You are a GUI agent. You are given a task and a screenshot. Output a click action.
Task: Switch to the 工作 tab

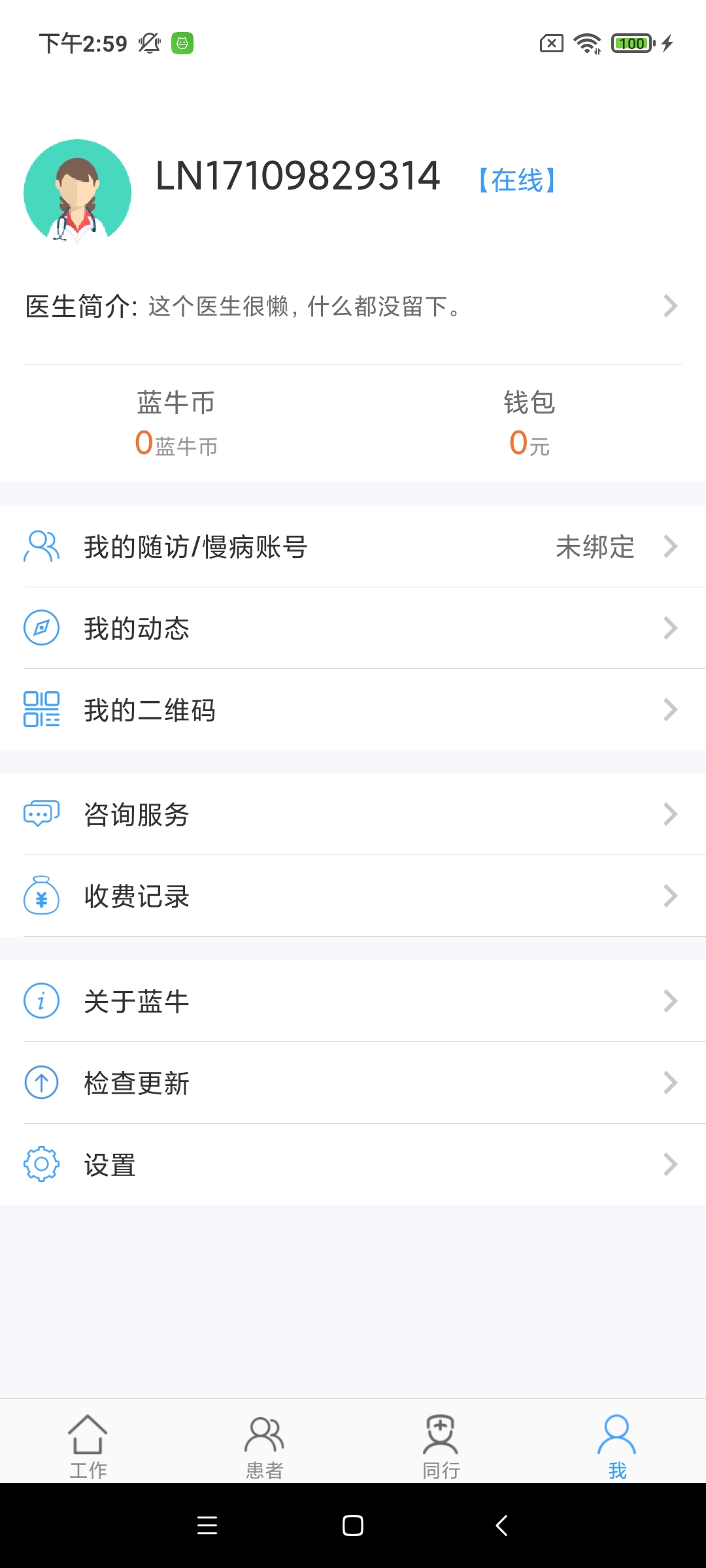tap(89, 1444)
